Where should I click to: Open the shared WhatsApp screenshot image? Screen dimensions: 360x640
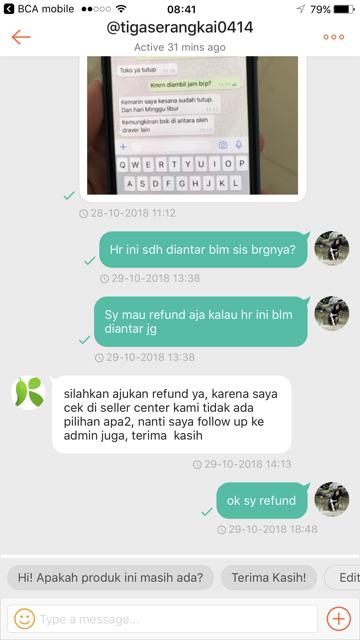tap(192, 125)
